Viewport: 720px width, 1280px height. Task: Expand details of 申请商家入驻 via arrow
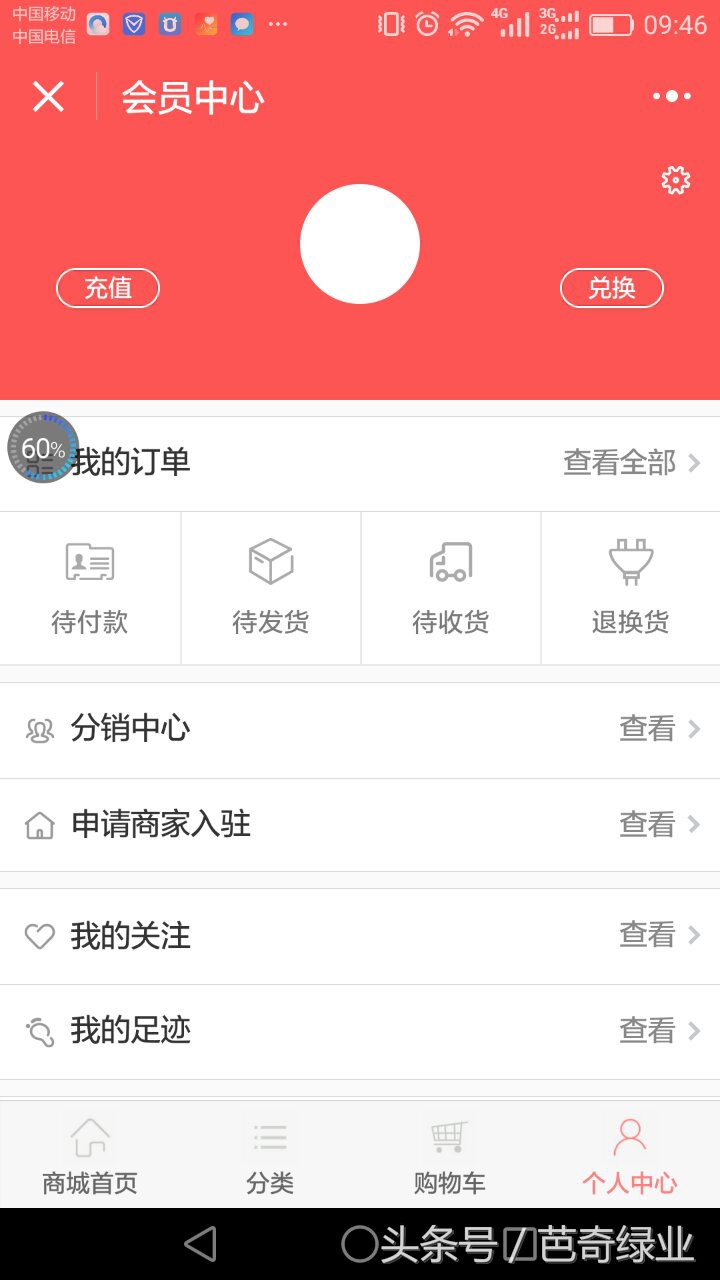pos(695,824)
